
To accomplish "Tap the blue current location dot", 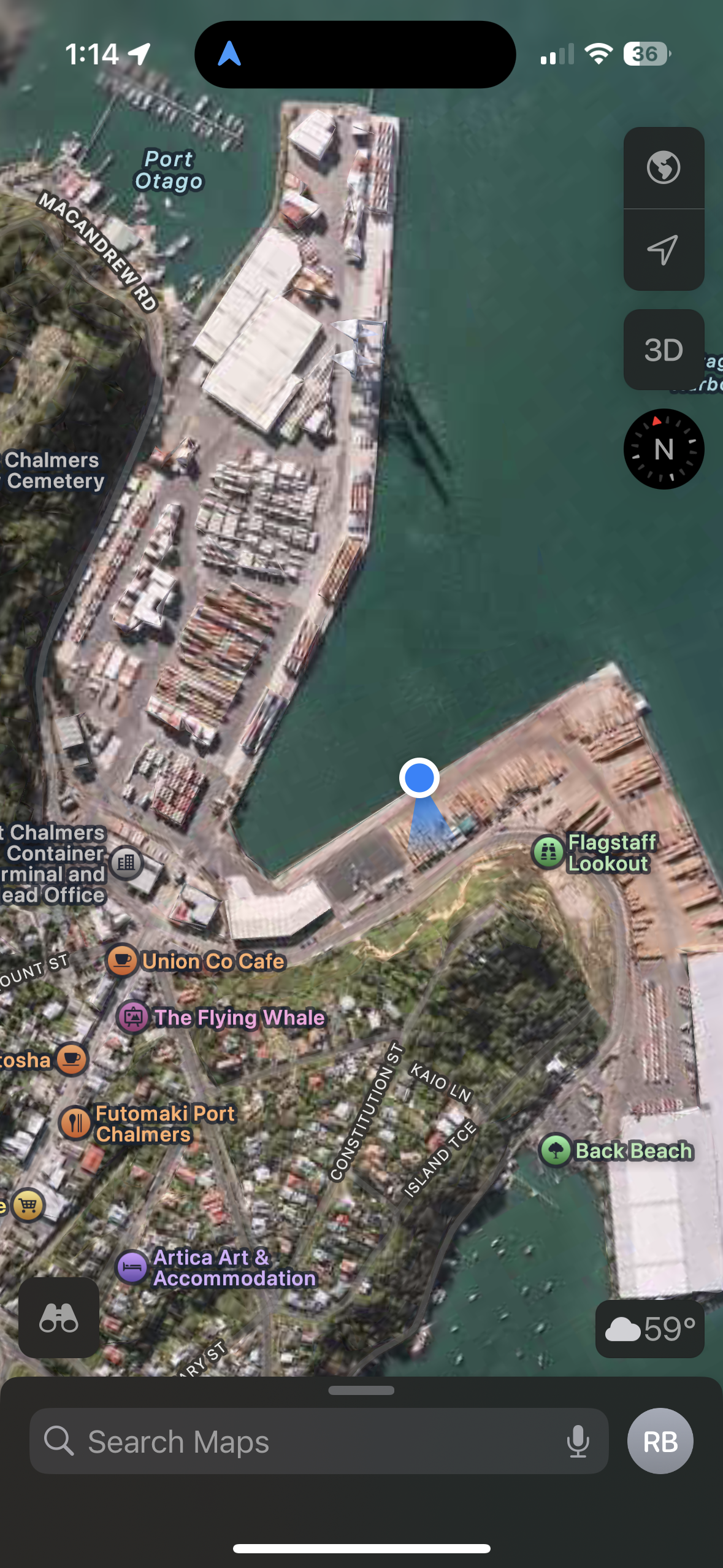I will pos(419,778).
